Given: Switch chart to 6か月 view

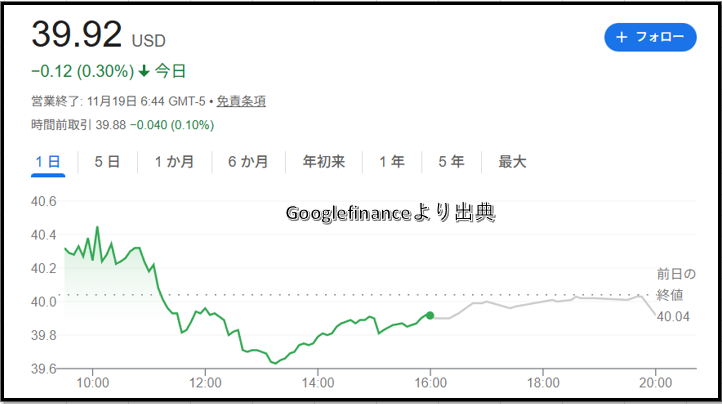Looking at the screenshot, I should 247,161.
